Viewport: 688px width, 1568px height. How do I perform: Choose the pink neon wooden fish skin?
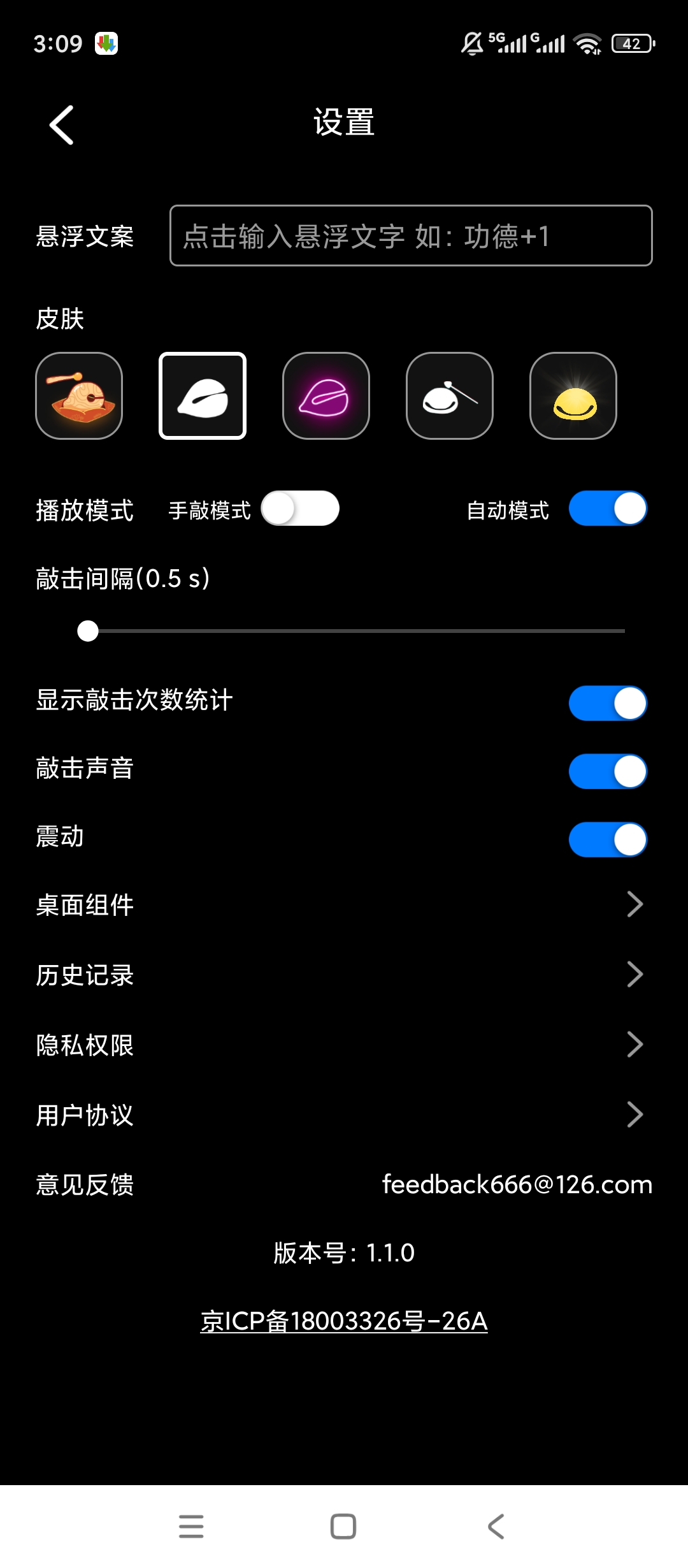[x=326, y=396]
